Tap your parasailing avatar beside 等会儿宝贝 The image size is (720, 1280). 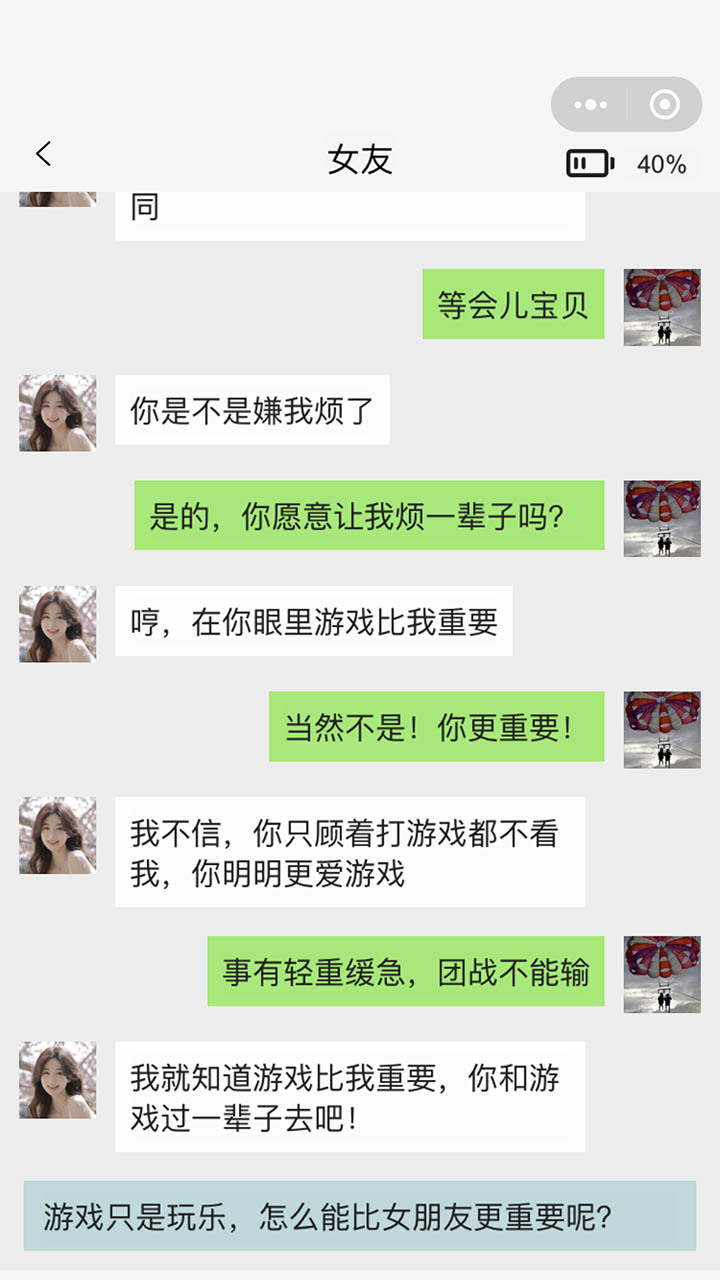click(661, 305)
